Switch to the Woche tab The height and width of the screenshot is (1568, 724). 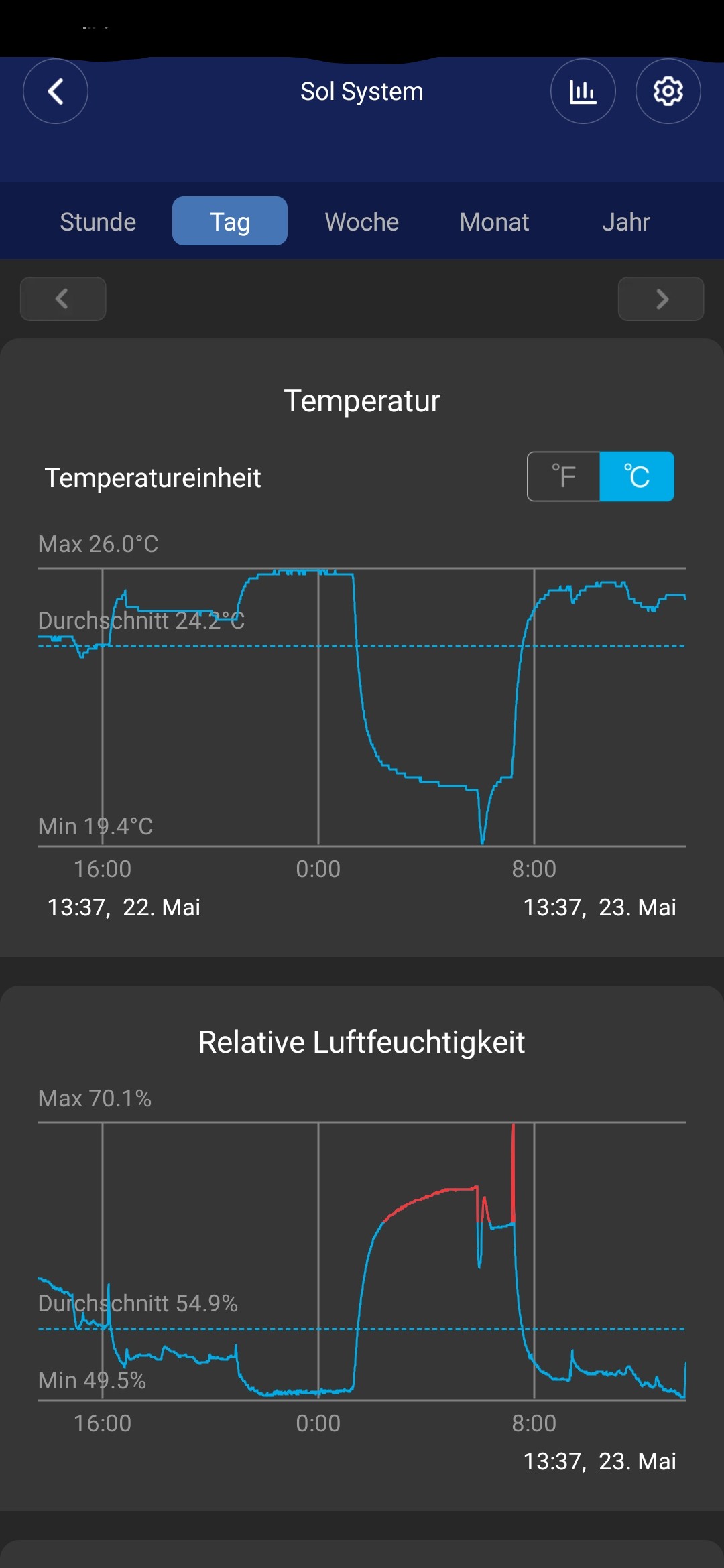pyautogui.click(x=362, y=221)
